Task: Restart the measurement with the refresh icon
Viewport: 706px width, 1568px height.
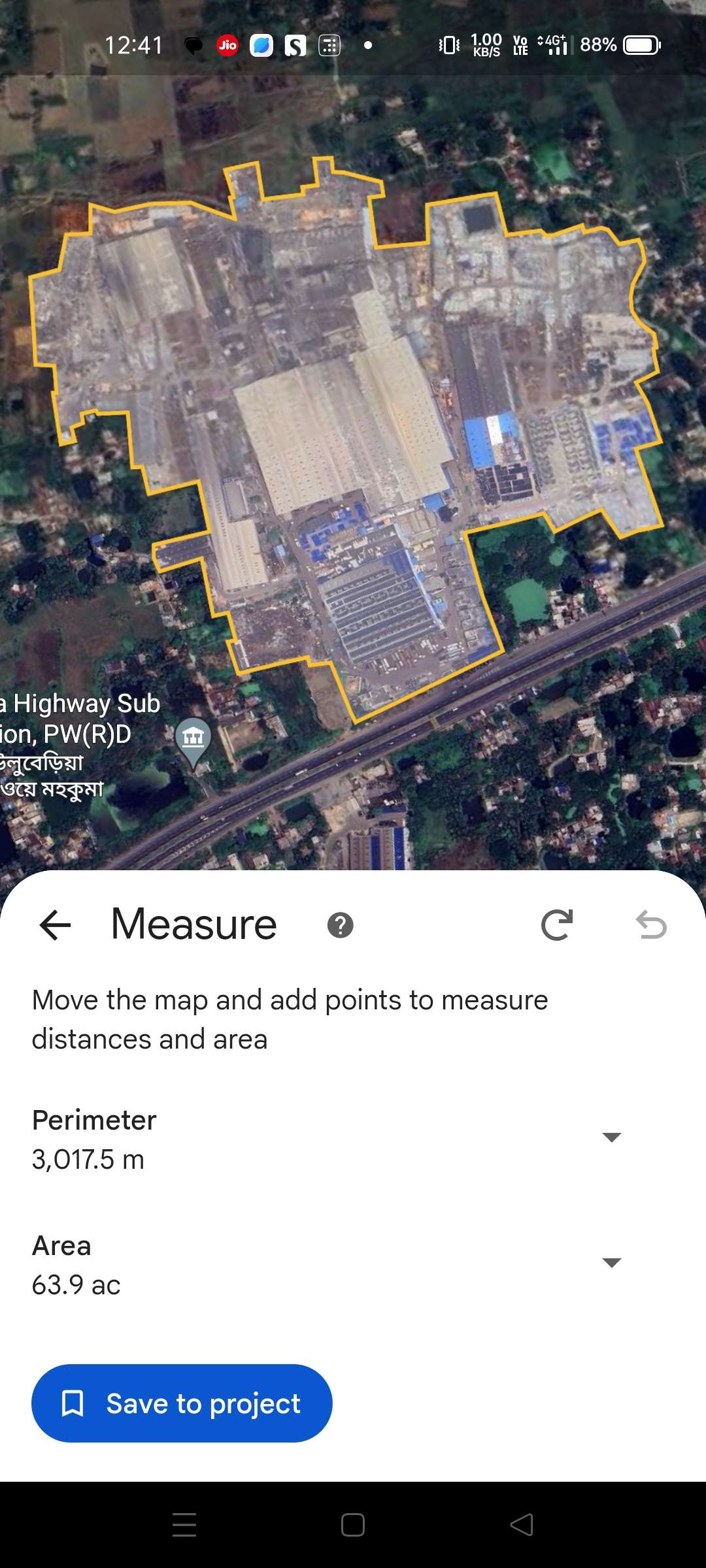Action: point(557,925)
